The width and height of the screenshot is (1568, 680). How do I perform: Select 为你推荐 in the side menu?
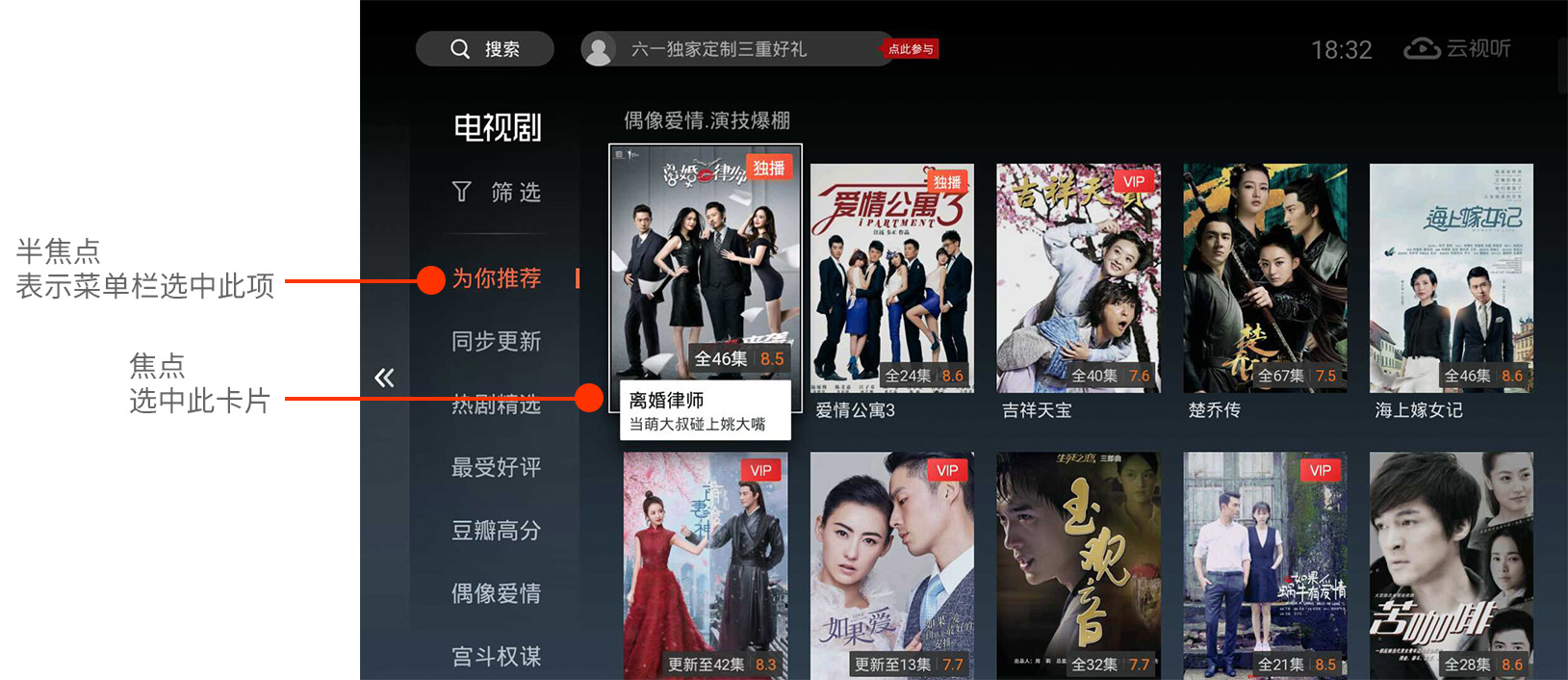pos(497,278)
